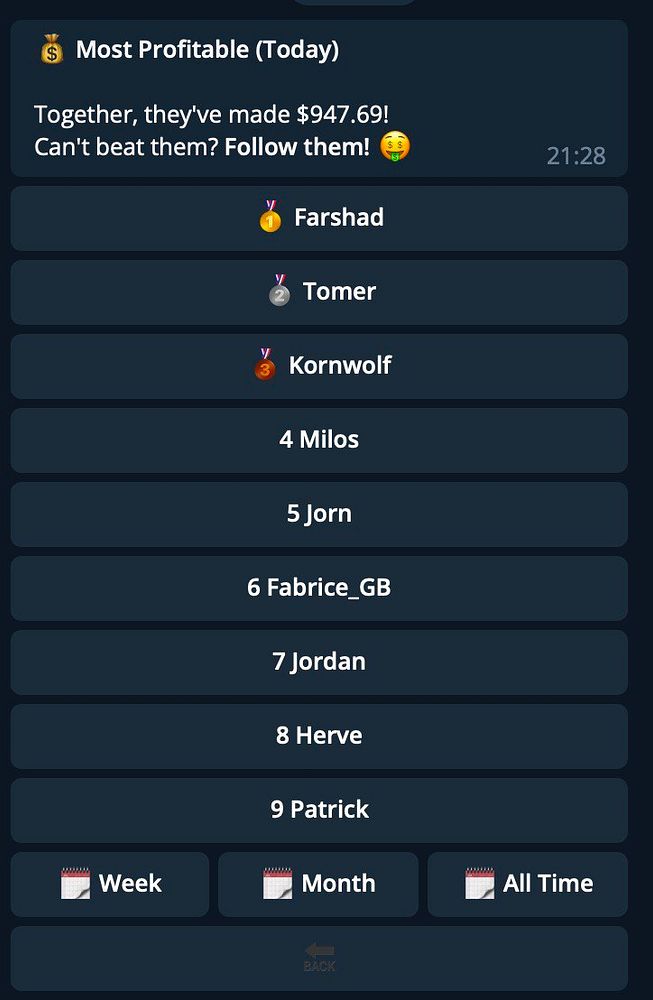Select 7 Jordan from the leaderboard
The height and width of the screenshot is (1000, 653).
[319, 662]
